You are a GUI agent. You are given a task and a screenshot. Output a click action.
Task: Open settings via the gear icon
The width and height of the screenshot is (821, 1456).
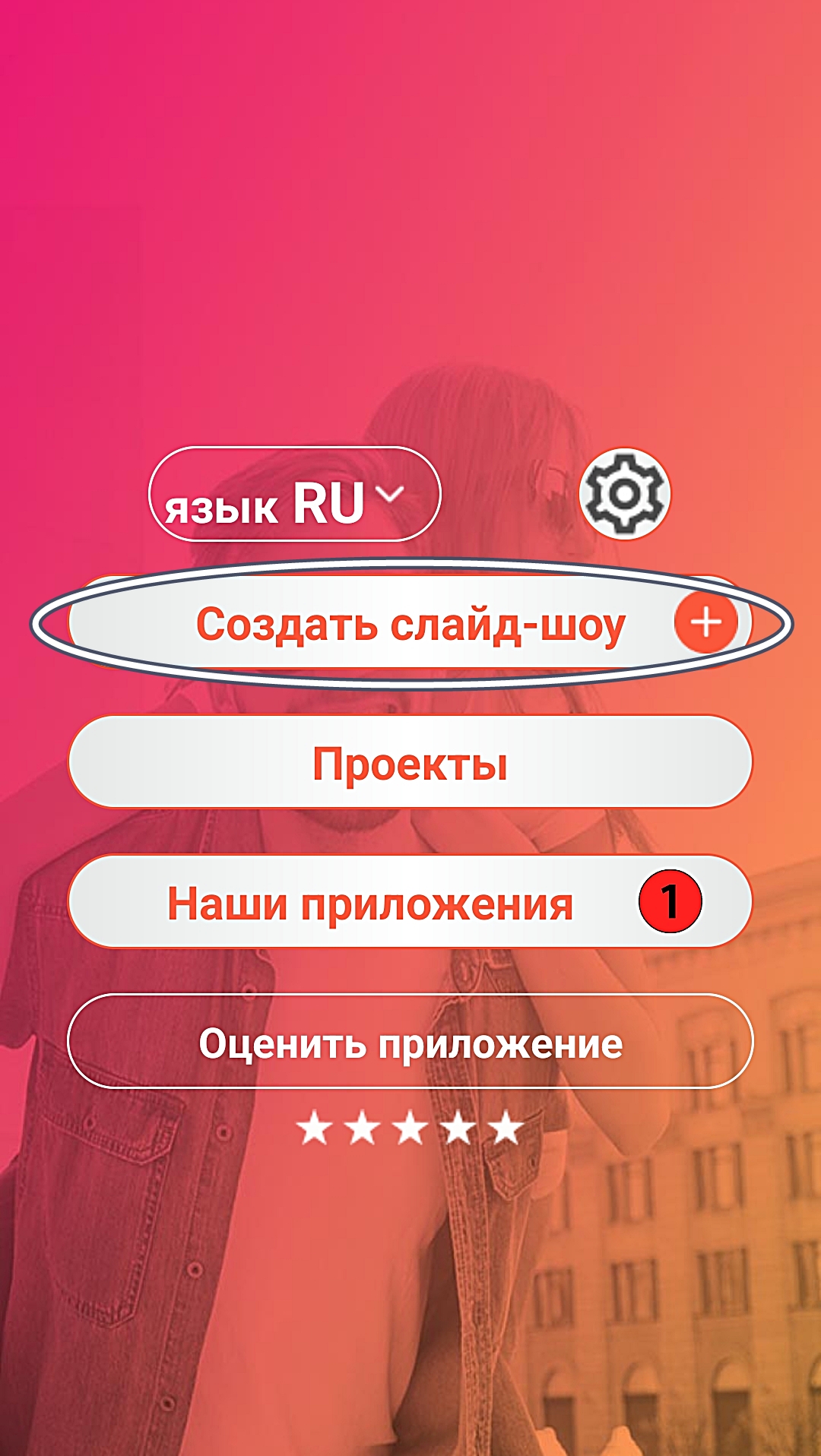(625, 495)
